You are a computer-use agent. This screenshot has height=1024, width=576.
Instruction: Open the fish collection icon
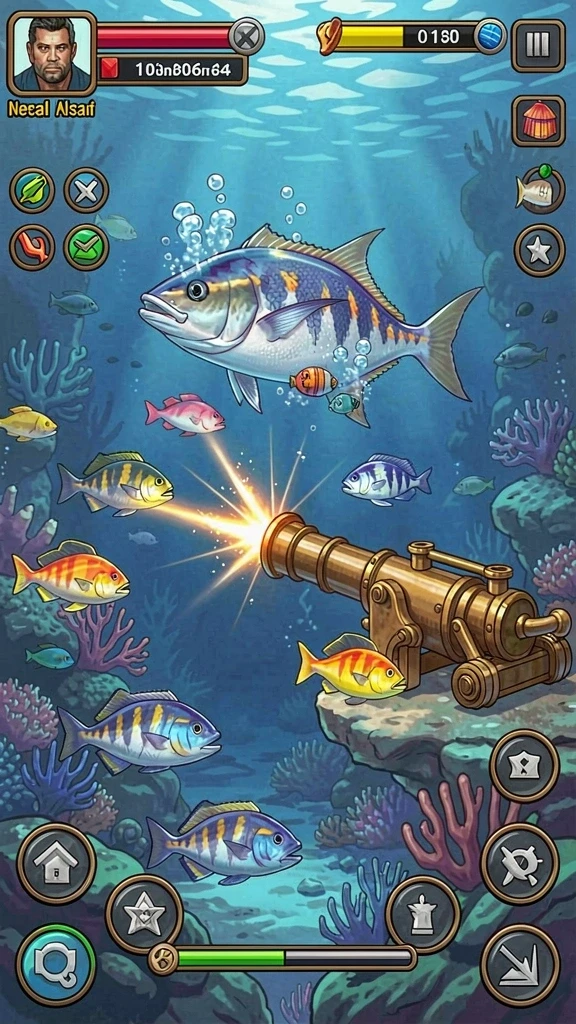(539, 190)
